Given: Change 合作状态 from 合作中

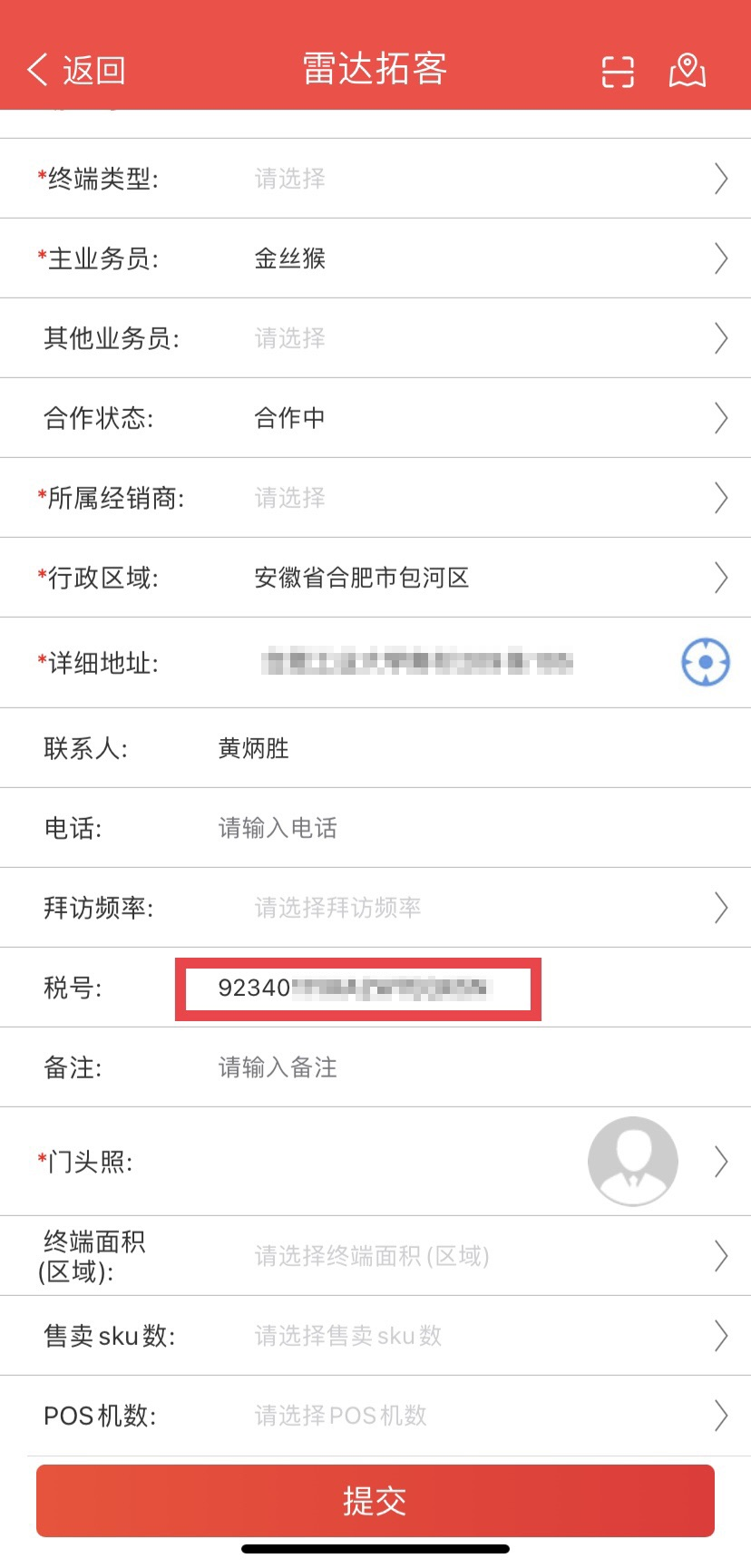Looking at the screenshot, I should pos(481,418).
